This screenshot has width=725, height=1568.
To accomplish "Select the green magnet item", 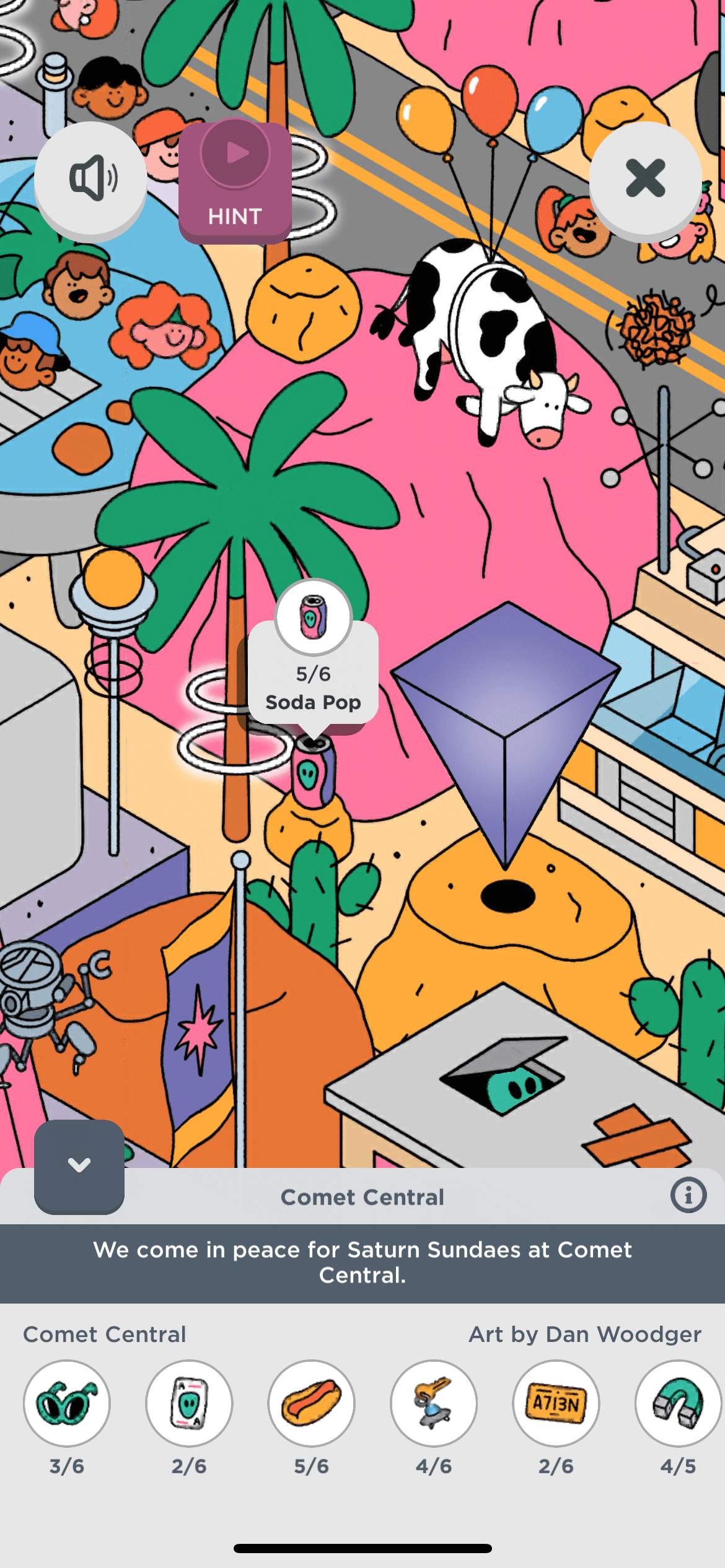I will coord(678,1403).
